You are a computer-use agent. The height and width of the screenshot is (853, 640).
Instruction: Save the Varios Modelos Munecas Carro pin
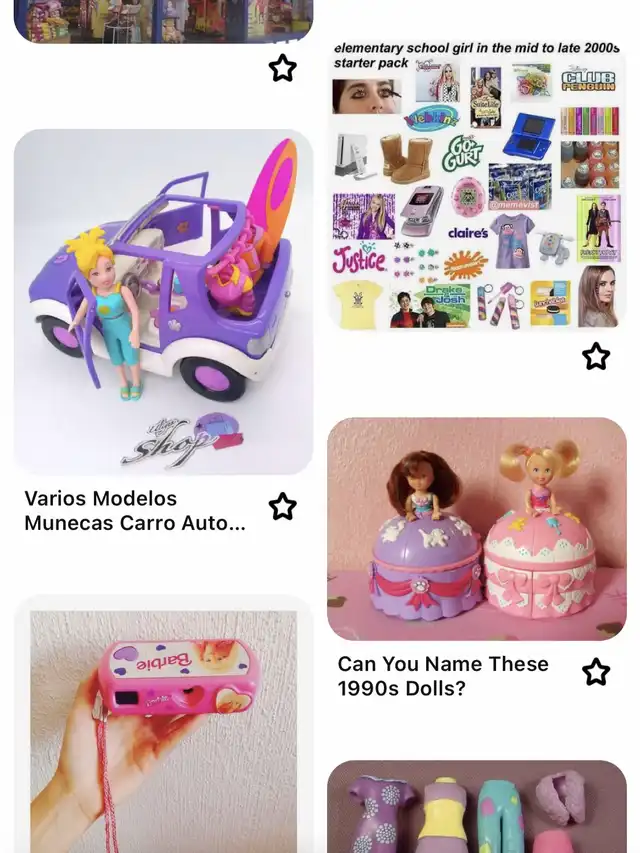tap(283, 507)
